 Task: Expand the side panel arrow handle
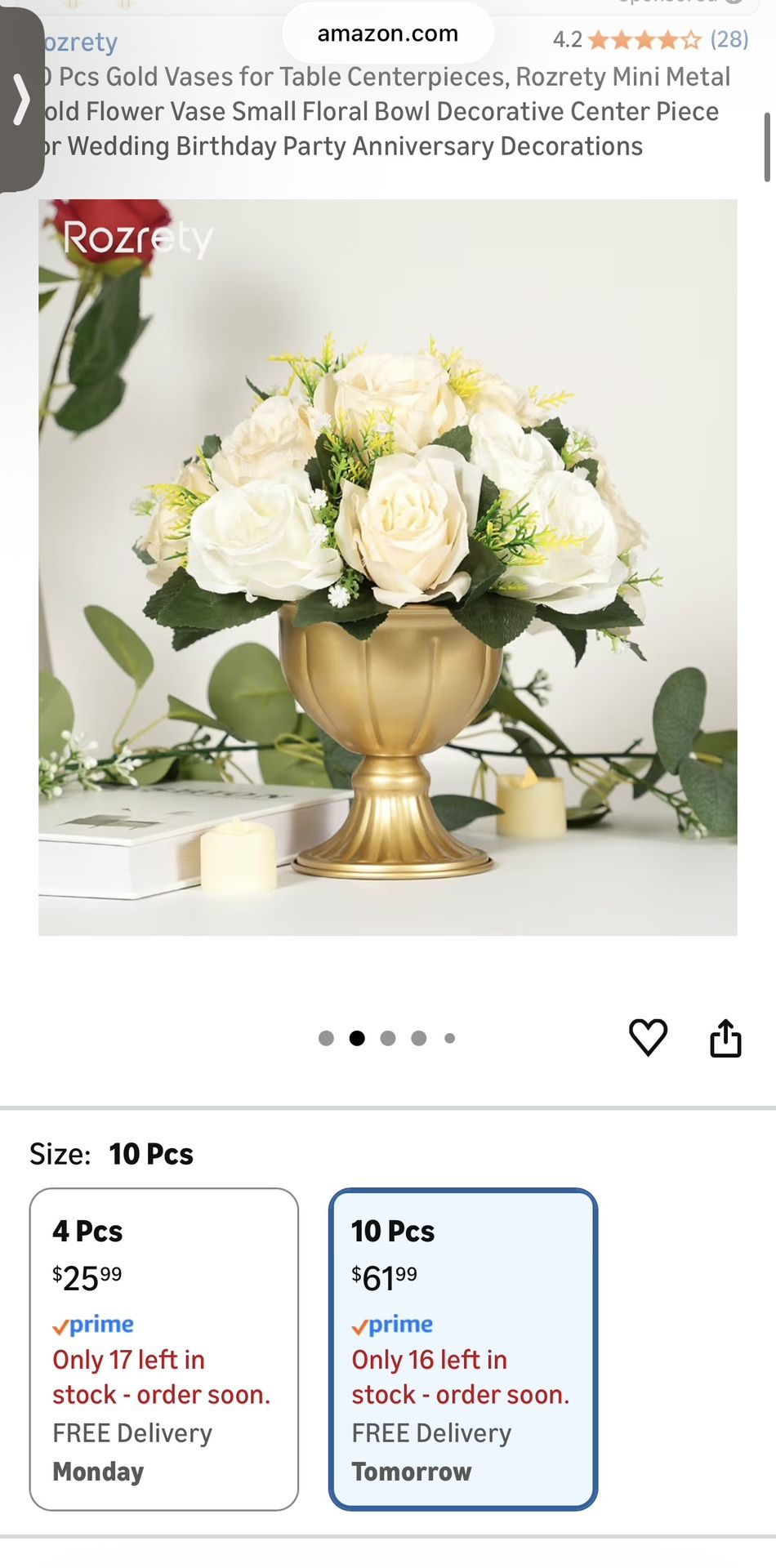(x=20, y=100)
